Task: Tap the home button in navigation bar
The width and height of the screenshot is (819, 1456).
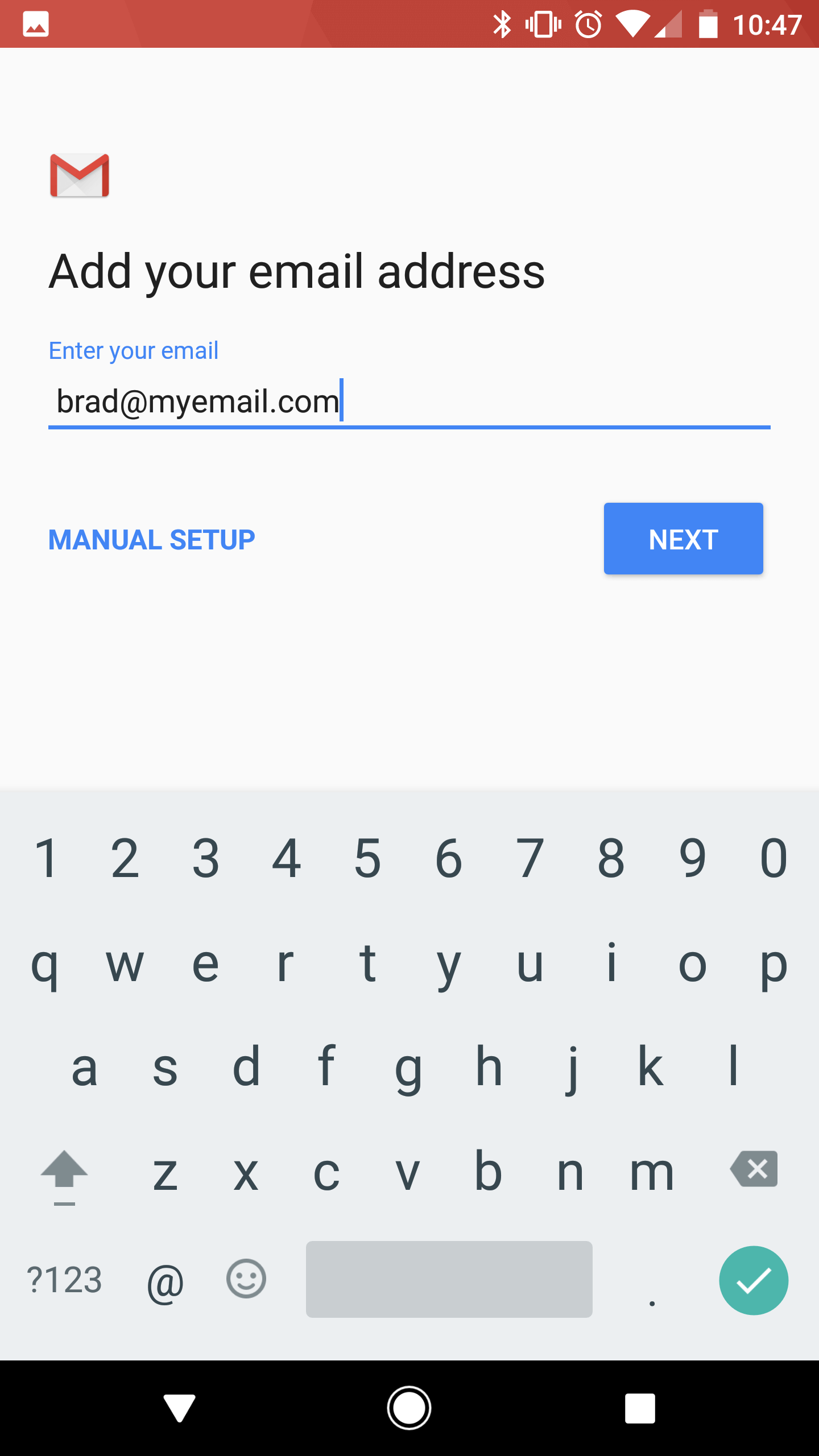Action: (409, 1408)
